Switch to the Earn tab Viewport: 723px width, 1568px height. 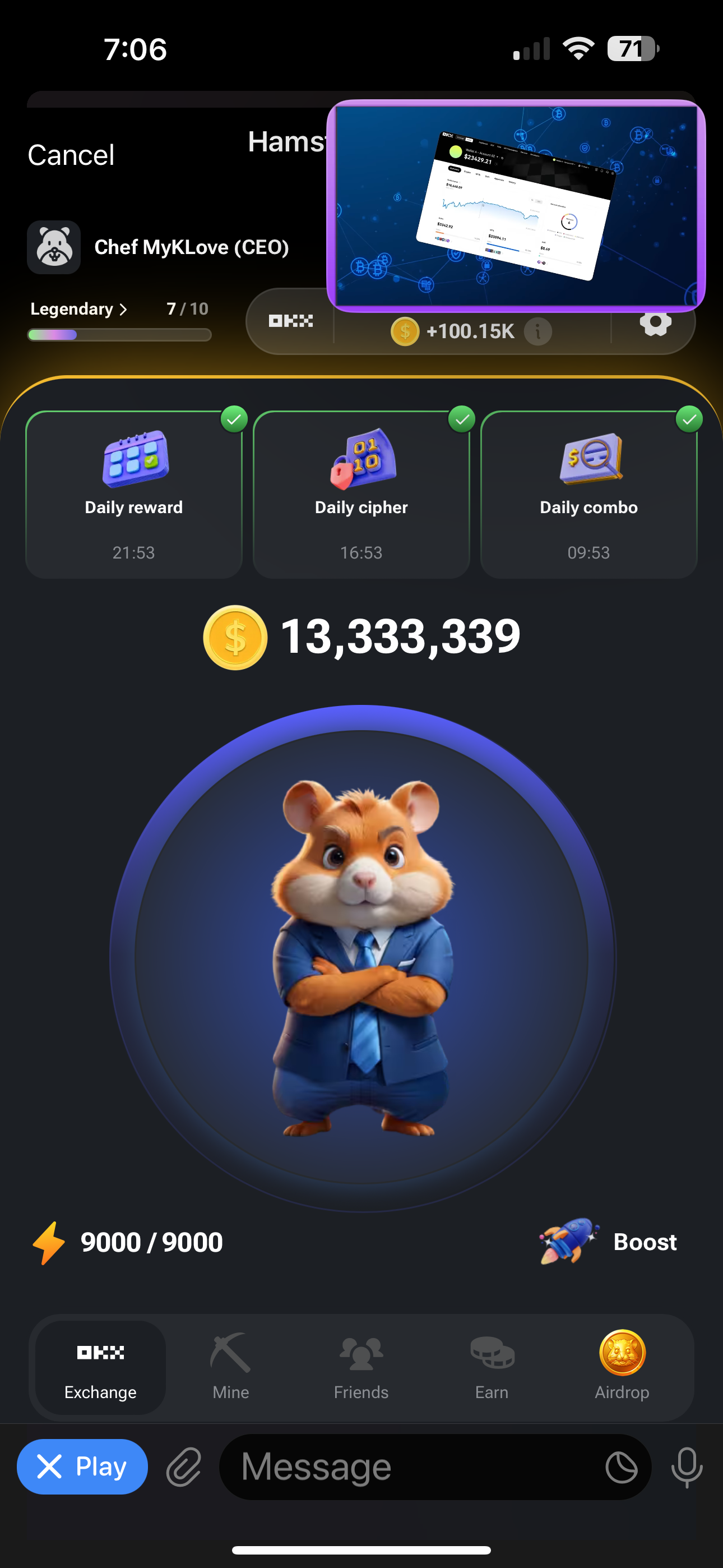click(x=492, y=1367)
